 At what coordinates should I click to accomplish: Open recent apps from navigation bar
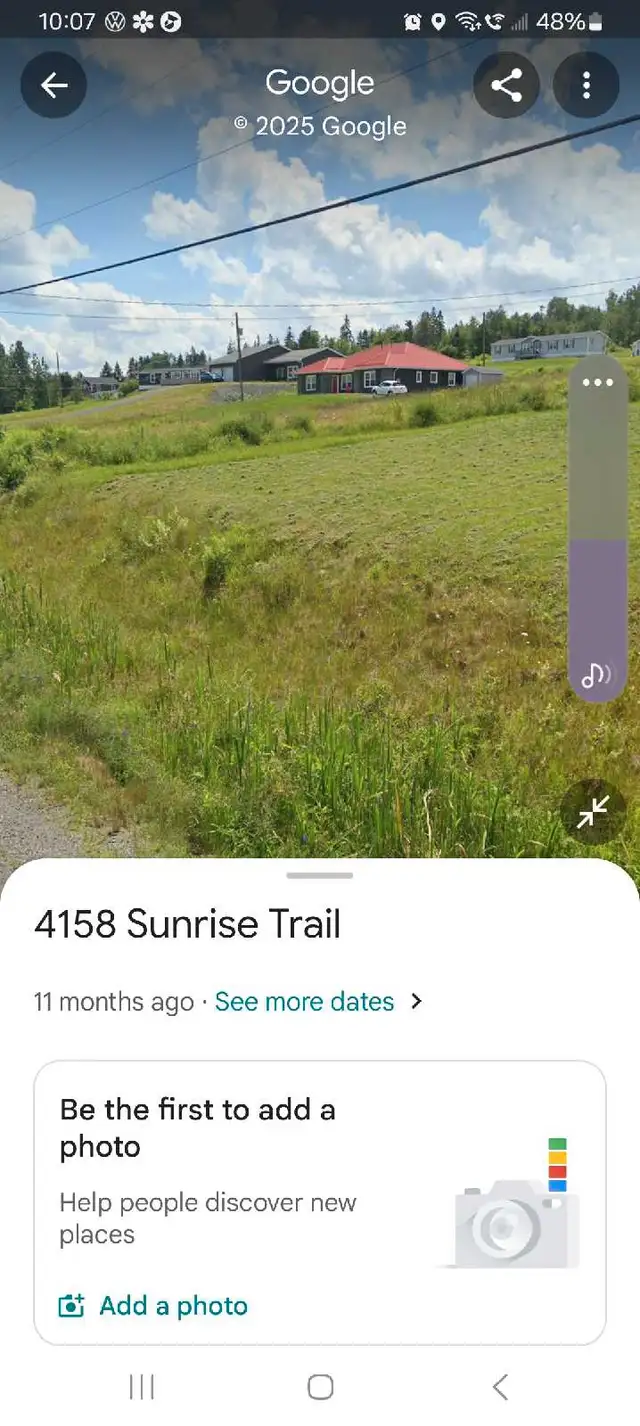click(x=142, y=1387)
